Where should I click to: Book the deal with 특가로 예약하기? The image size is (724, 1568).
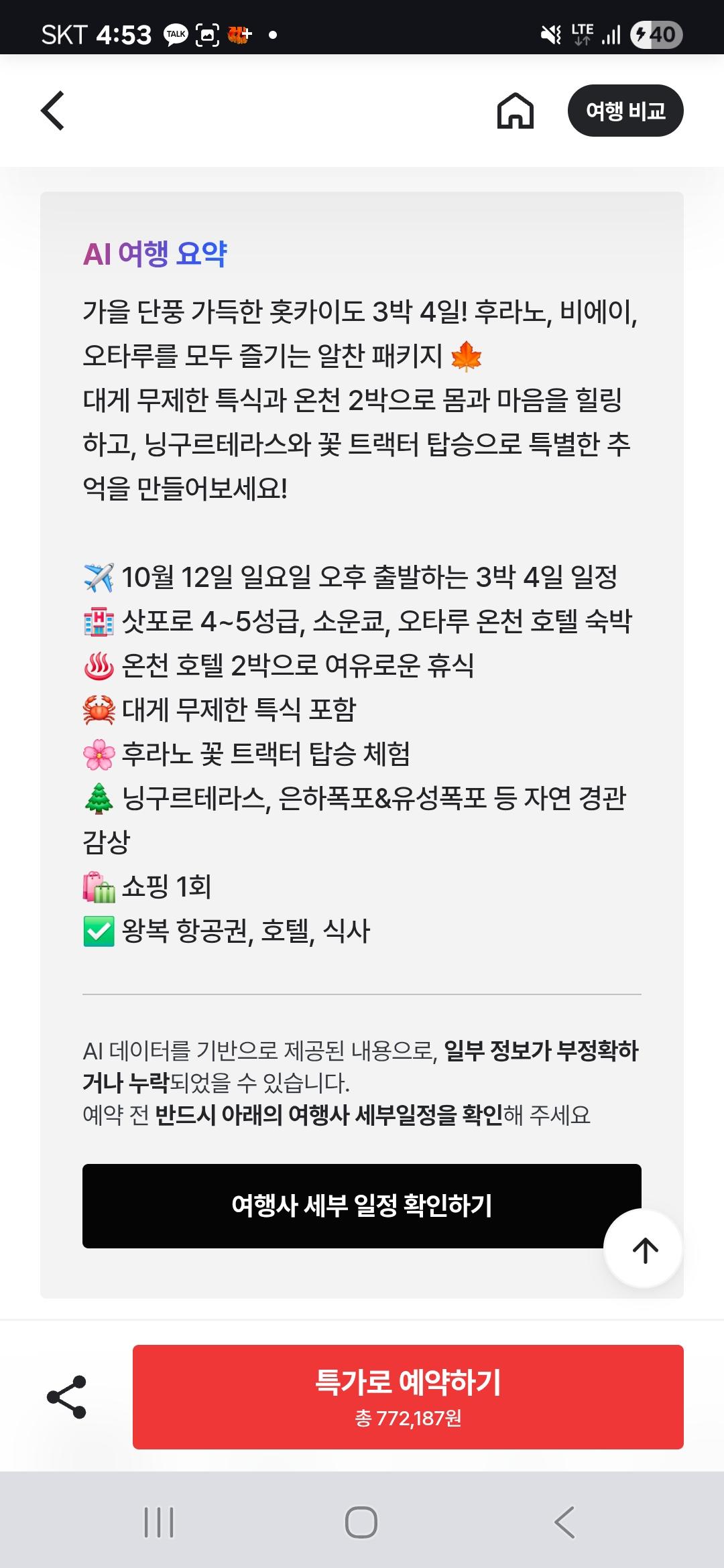point(408,1397)
